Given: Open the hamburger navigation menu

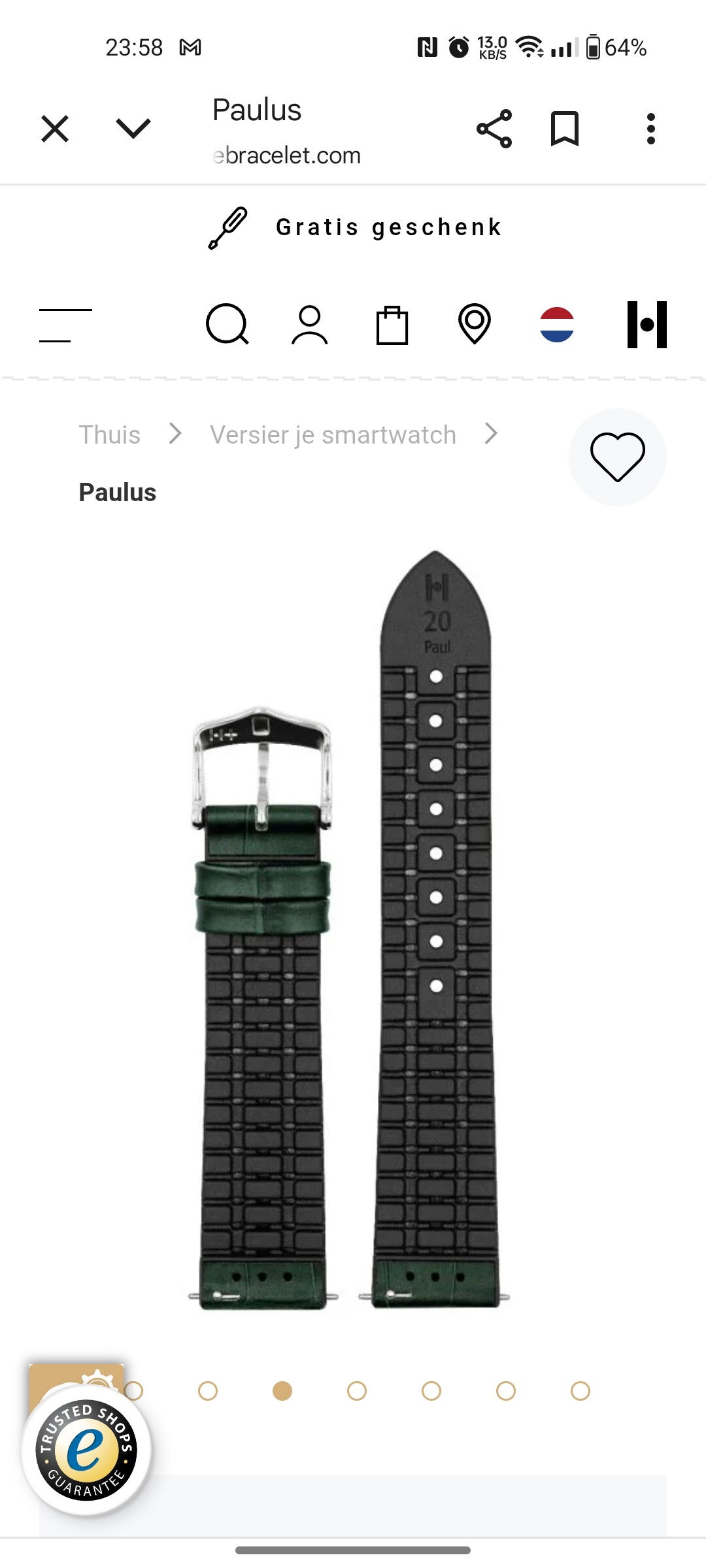Looking at the screenshot, I should [x=65, y=325].
